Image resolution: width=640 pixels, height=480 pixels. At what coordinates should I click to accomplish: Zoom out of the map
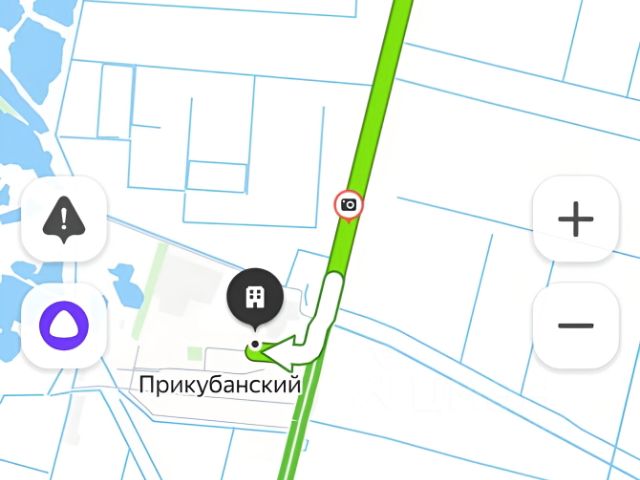coord(576,325)
